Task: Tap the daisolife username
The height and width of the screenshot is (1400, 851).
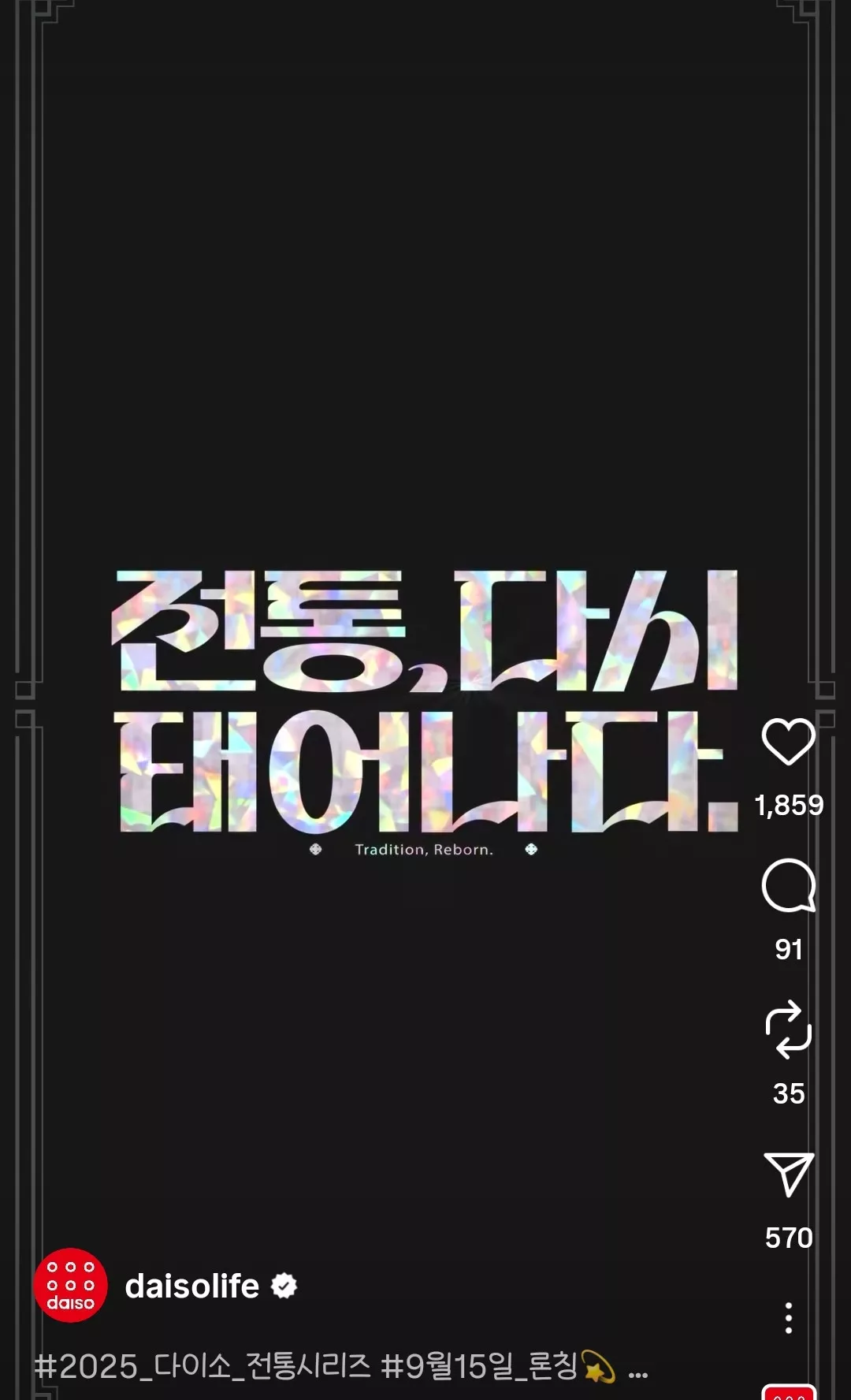Action: pyautogui.click(x=191, y=1286)
